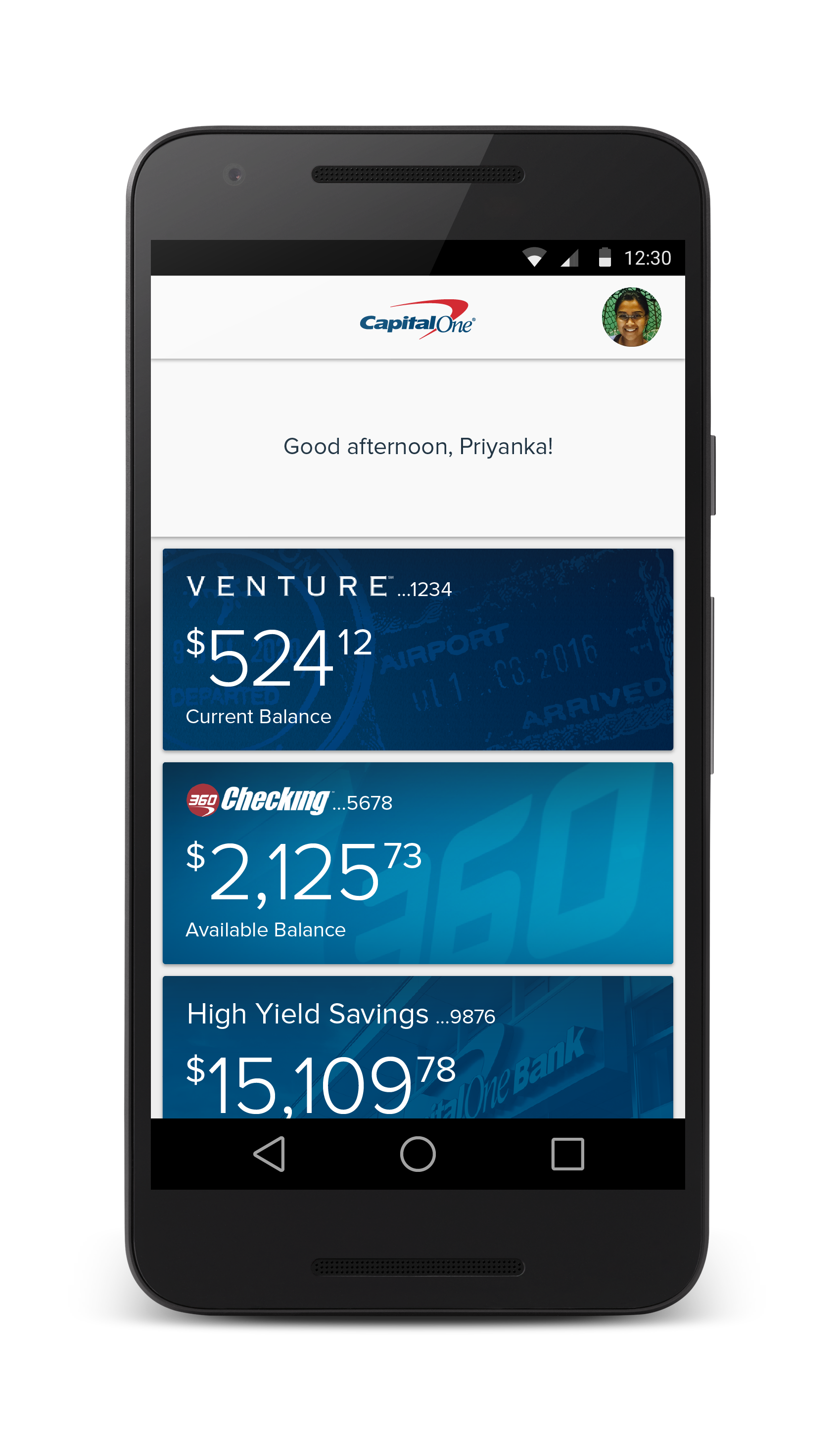840x1440 pixels.
Task: Go to the Android home screen
Action: (418, 1154)
